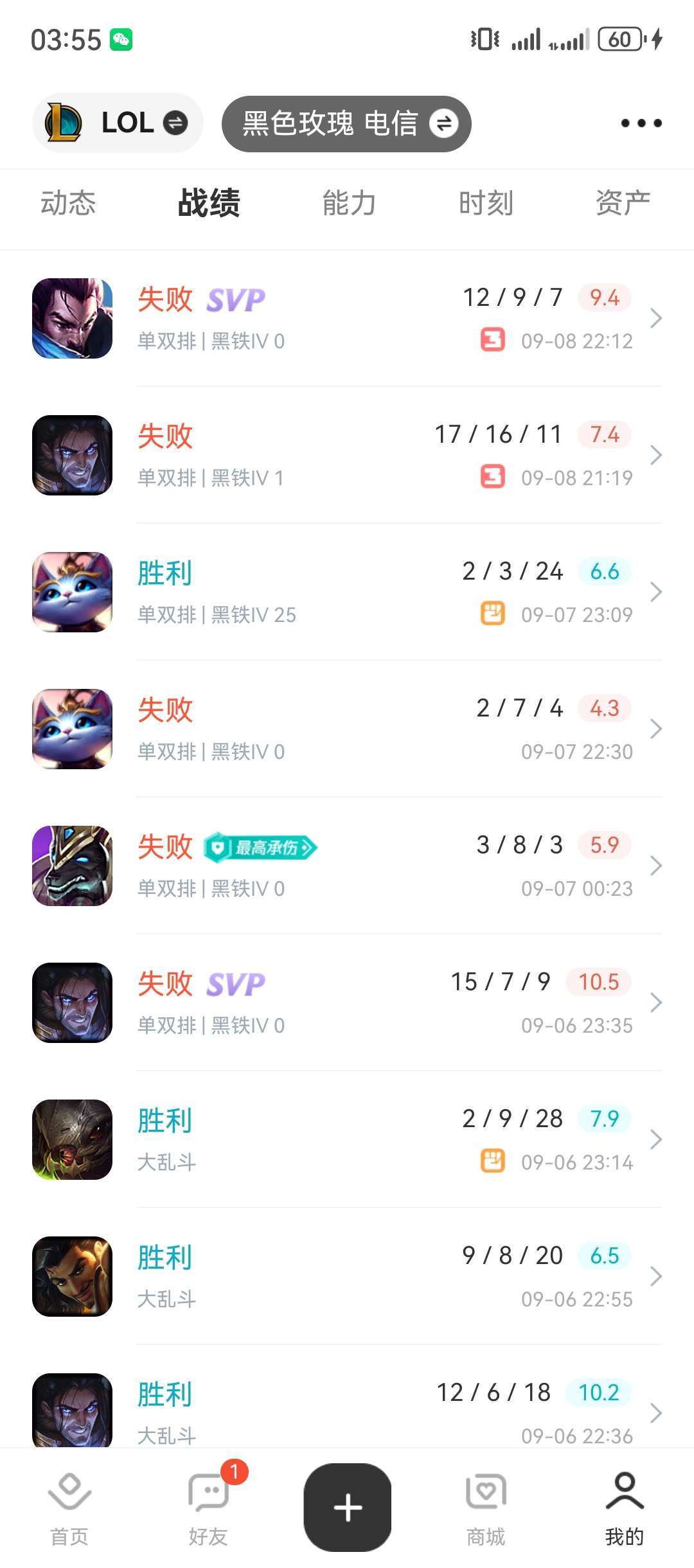The height and width of the screenshot is (1568, 694).
Task: Click the Nasus champion icon
Action: 72,866
